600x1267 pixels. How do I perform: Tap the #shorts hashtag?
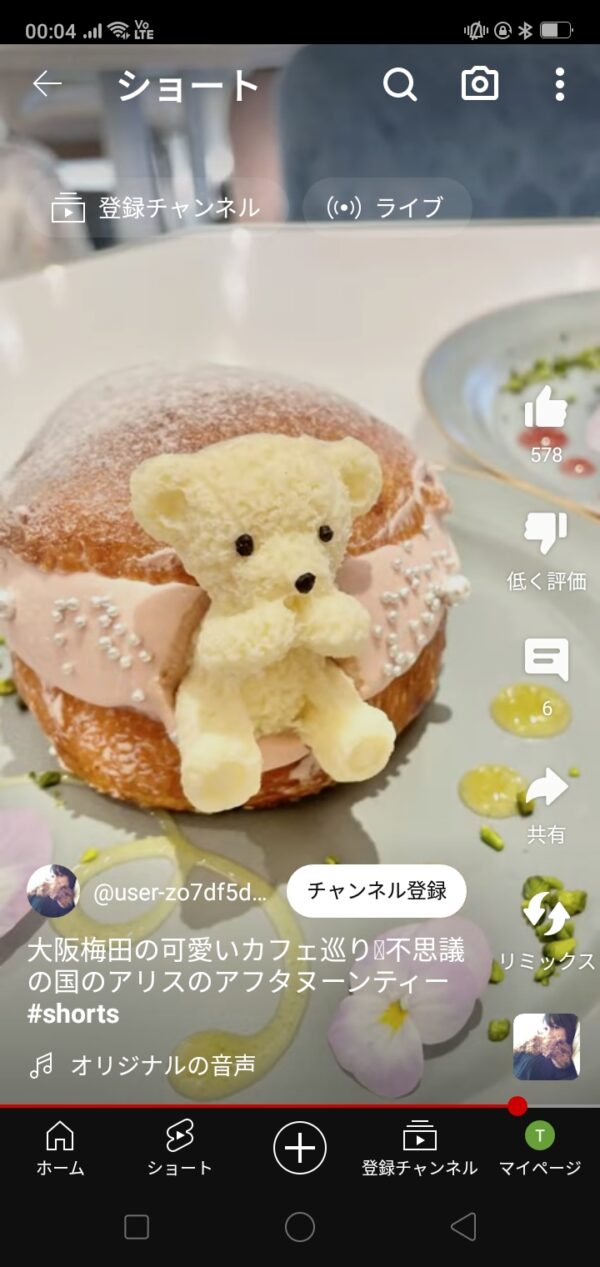coord(73,1014)
